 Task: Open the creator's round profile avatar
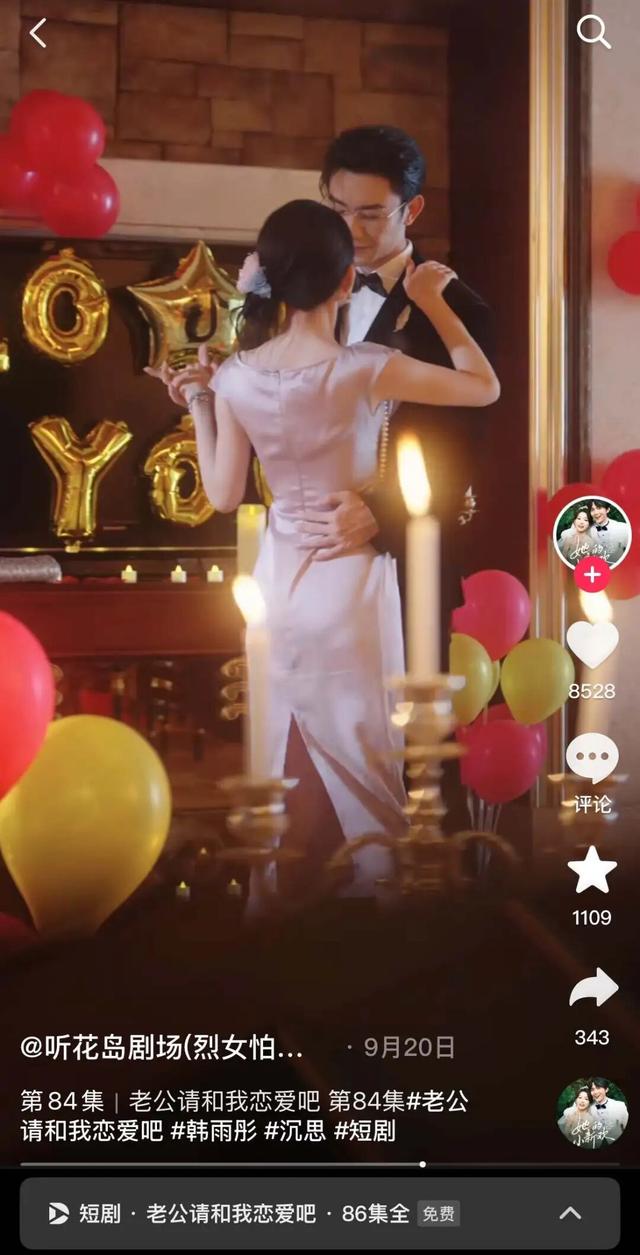(592, 533)
